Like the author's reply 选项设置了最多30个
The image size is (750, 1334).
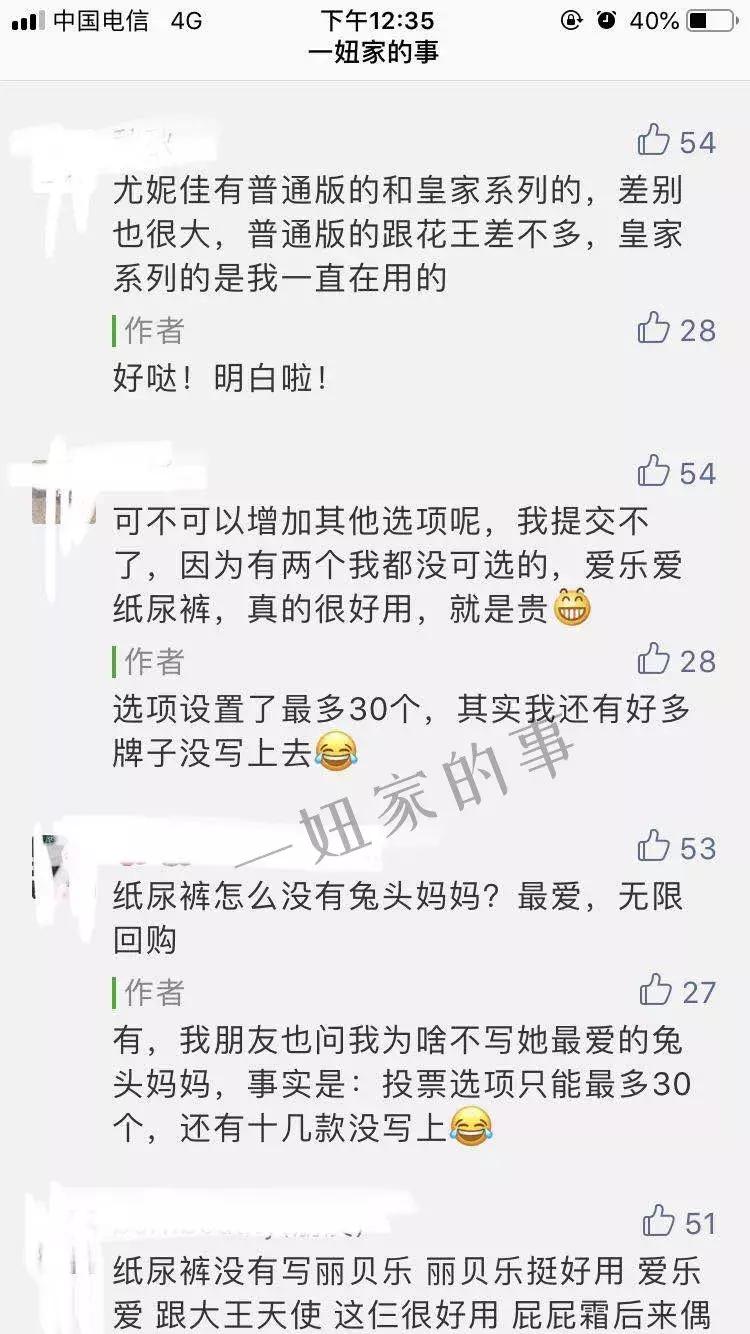coord(654,659)
